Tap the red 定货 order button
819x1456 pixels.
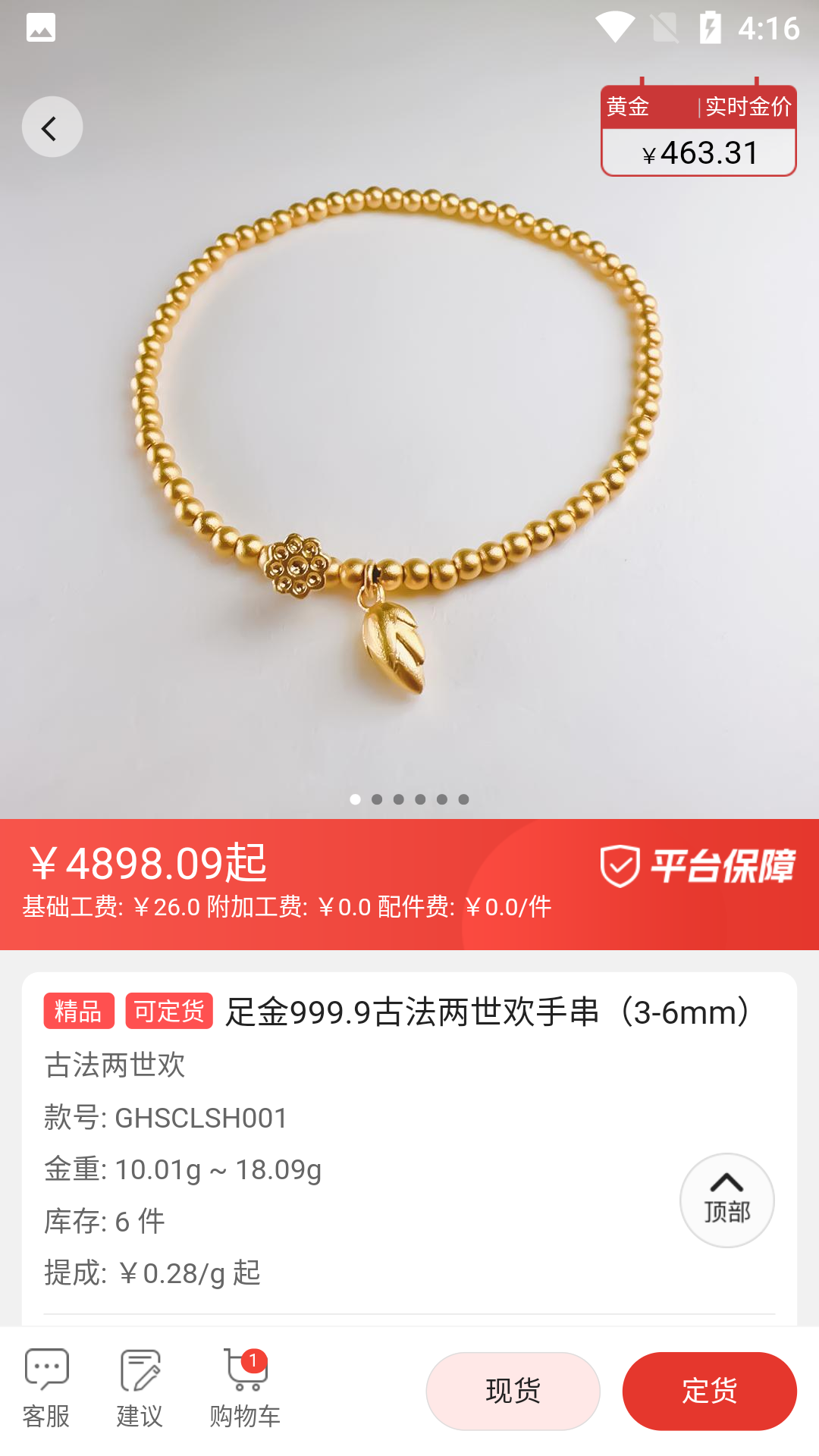(x=709, y=1391)
